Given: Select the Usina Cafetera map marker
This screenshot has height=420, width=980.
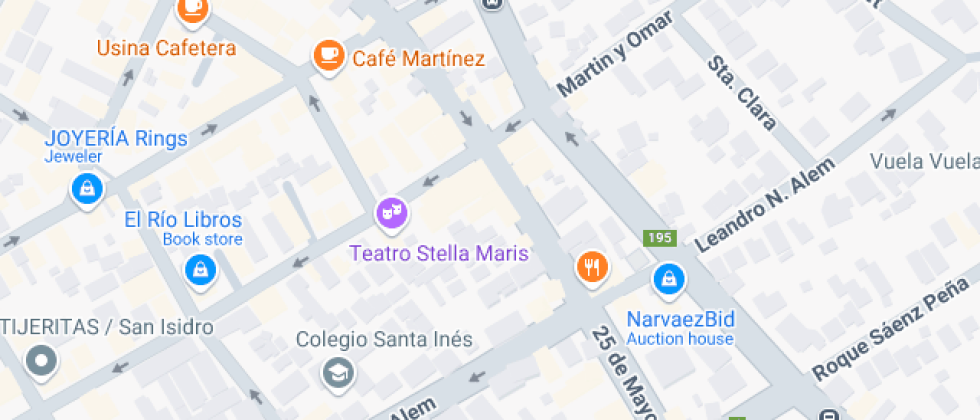Looking at the screenshot, I should (192, 10).
